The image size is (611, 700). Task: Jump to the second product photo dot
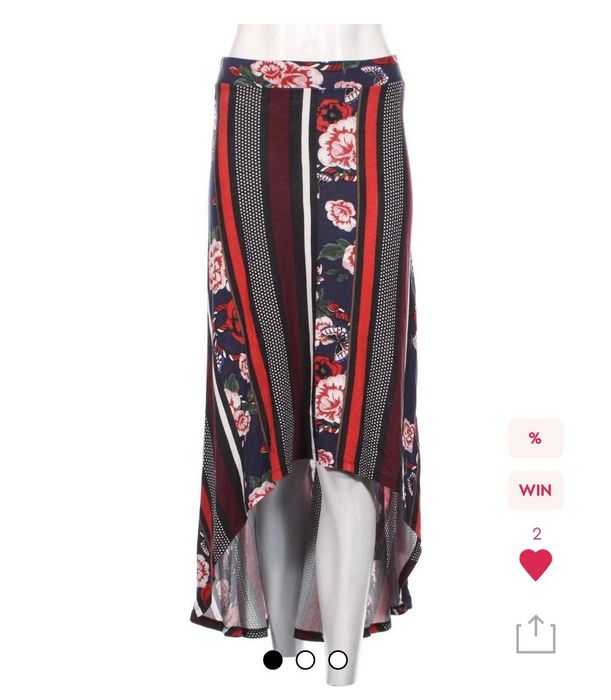[x=305, y=660]
